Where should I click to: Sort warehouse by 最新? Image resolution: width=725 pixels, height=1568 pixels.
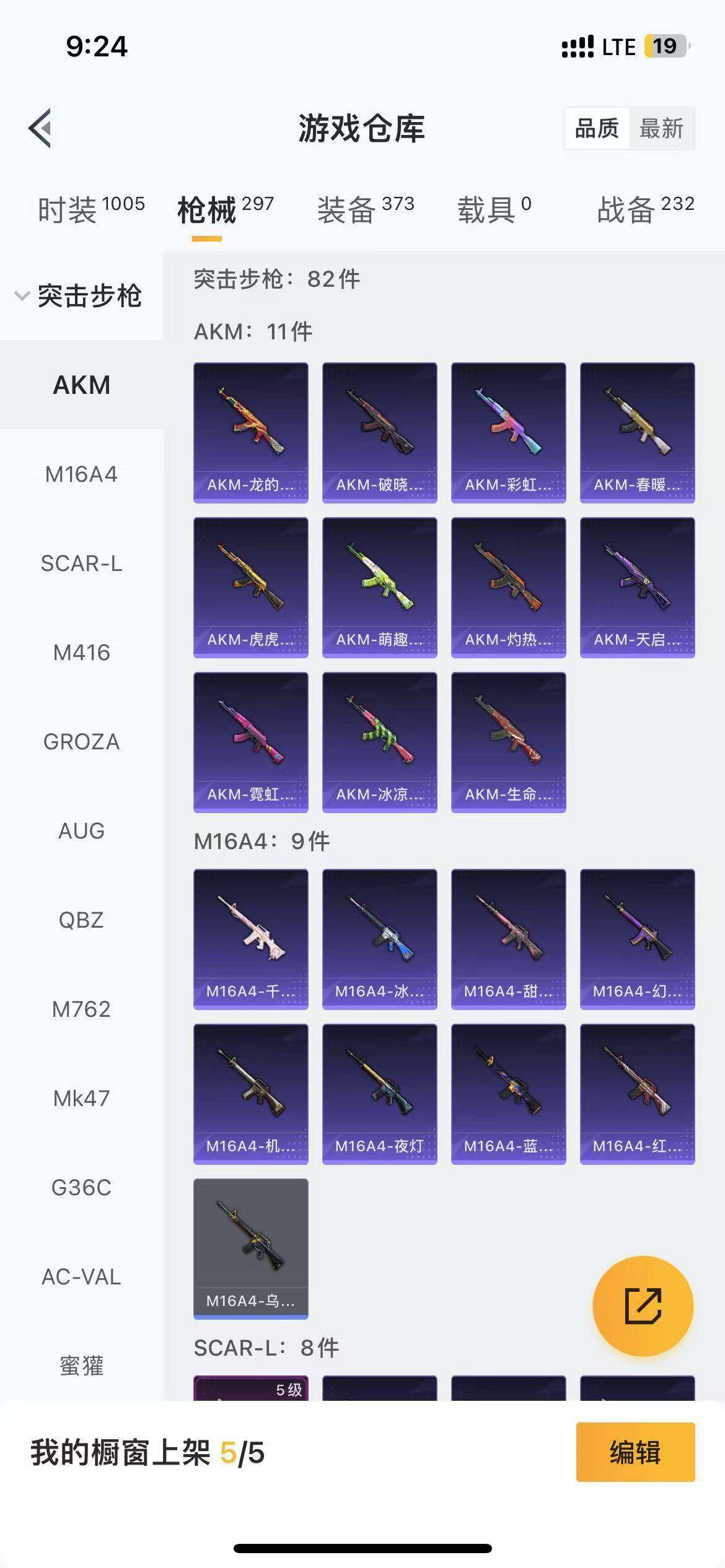click(661, 129)
